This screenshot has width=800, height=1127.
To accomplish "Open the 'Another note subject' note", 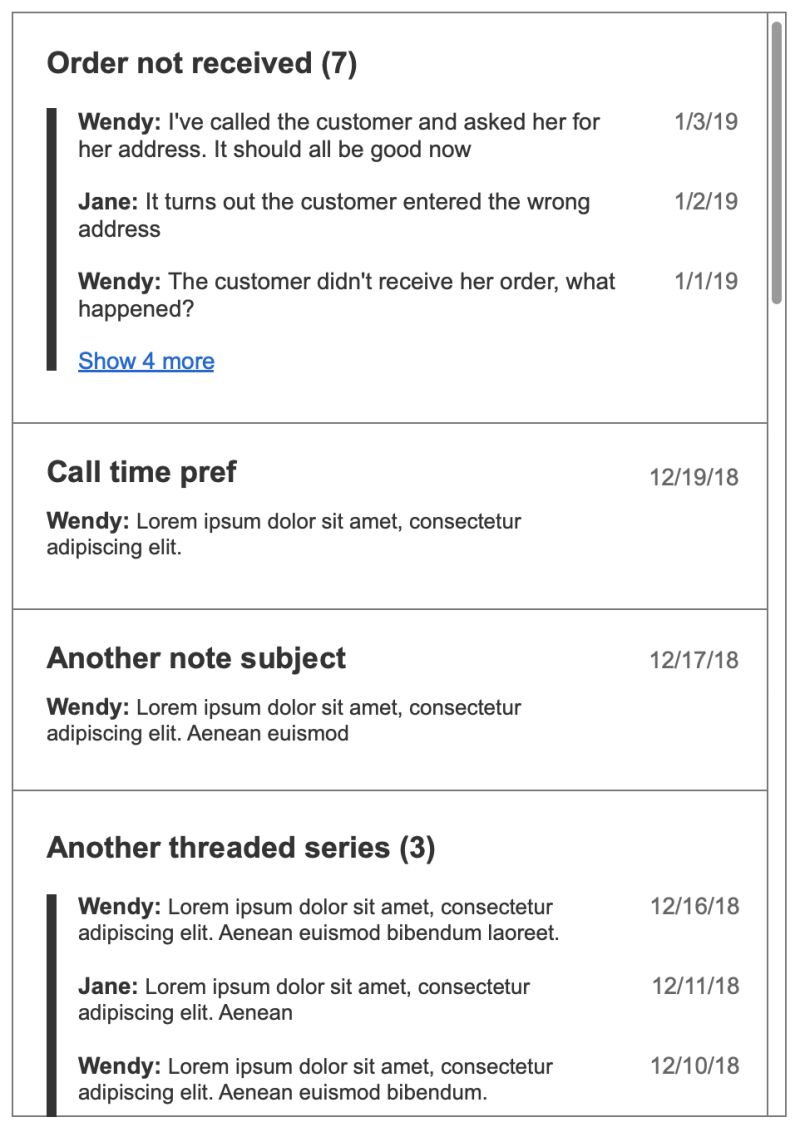I will 196,658.
